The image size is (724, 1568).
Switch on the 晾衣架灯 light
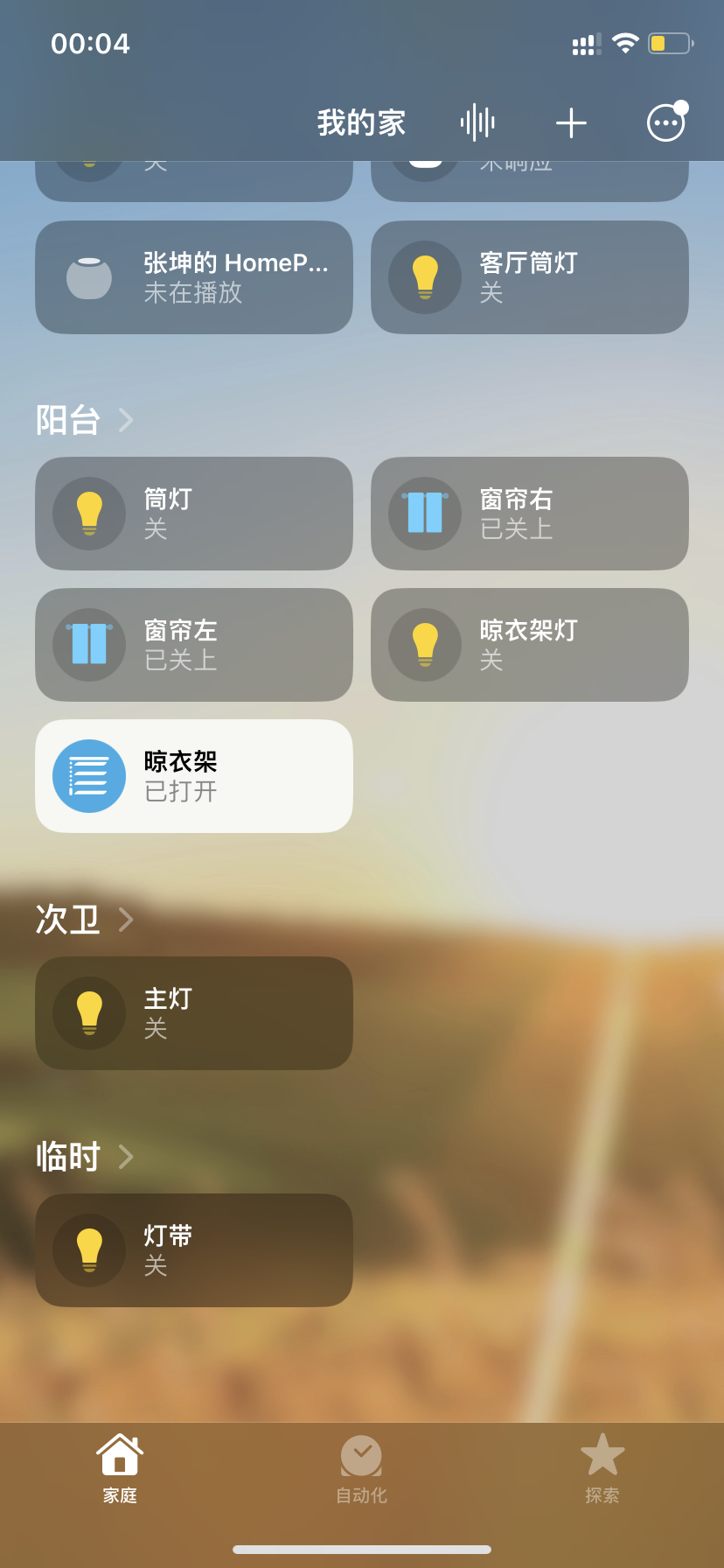[425, 645]
